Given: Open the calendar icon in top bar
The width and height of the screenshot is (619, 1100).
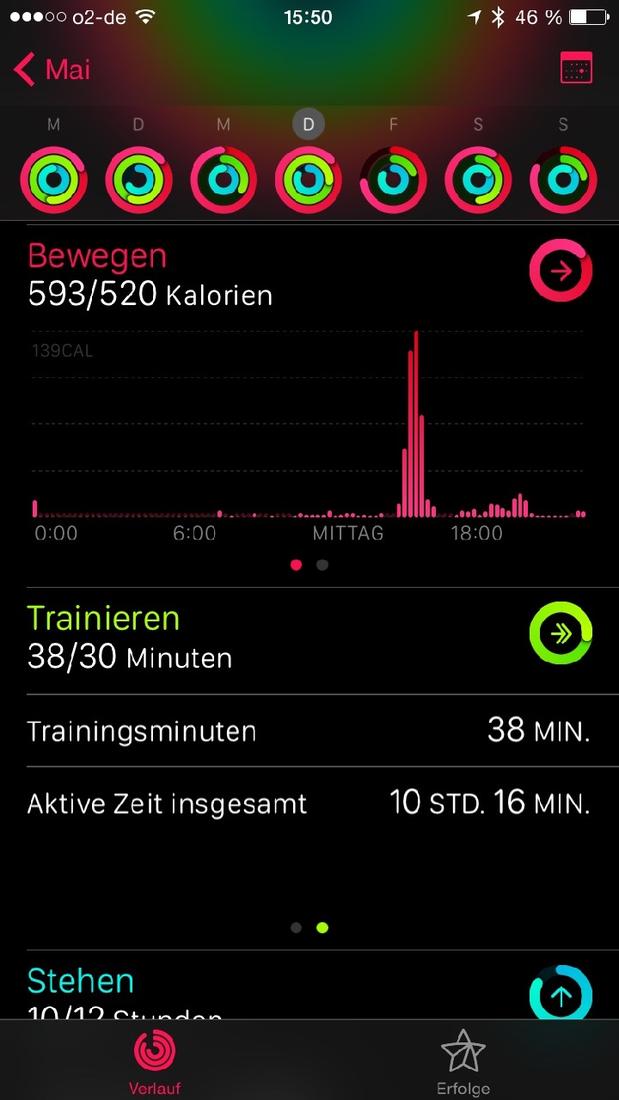Looking at the screenshot, I should [576, 69].
